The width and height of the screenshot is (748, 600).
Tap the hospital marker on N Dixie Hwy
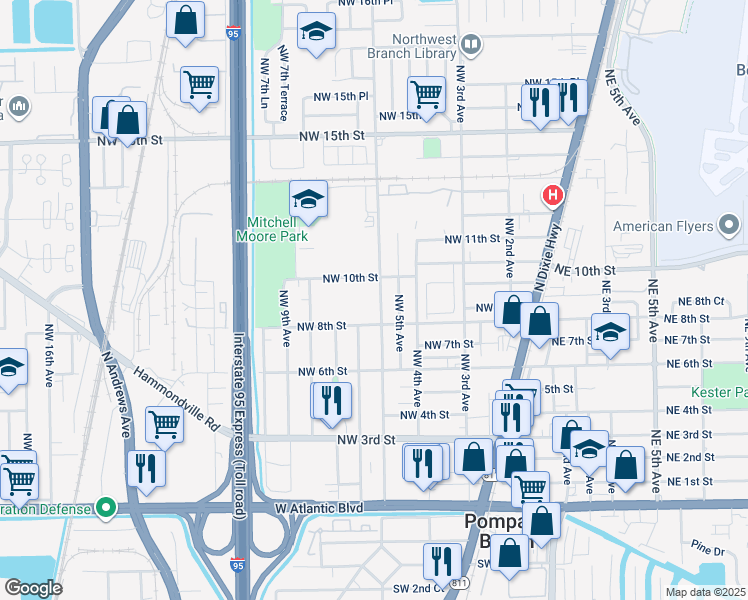tap(550, 196)
